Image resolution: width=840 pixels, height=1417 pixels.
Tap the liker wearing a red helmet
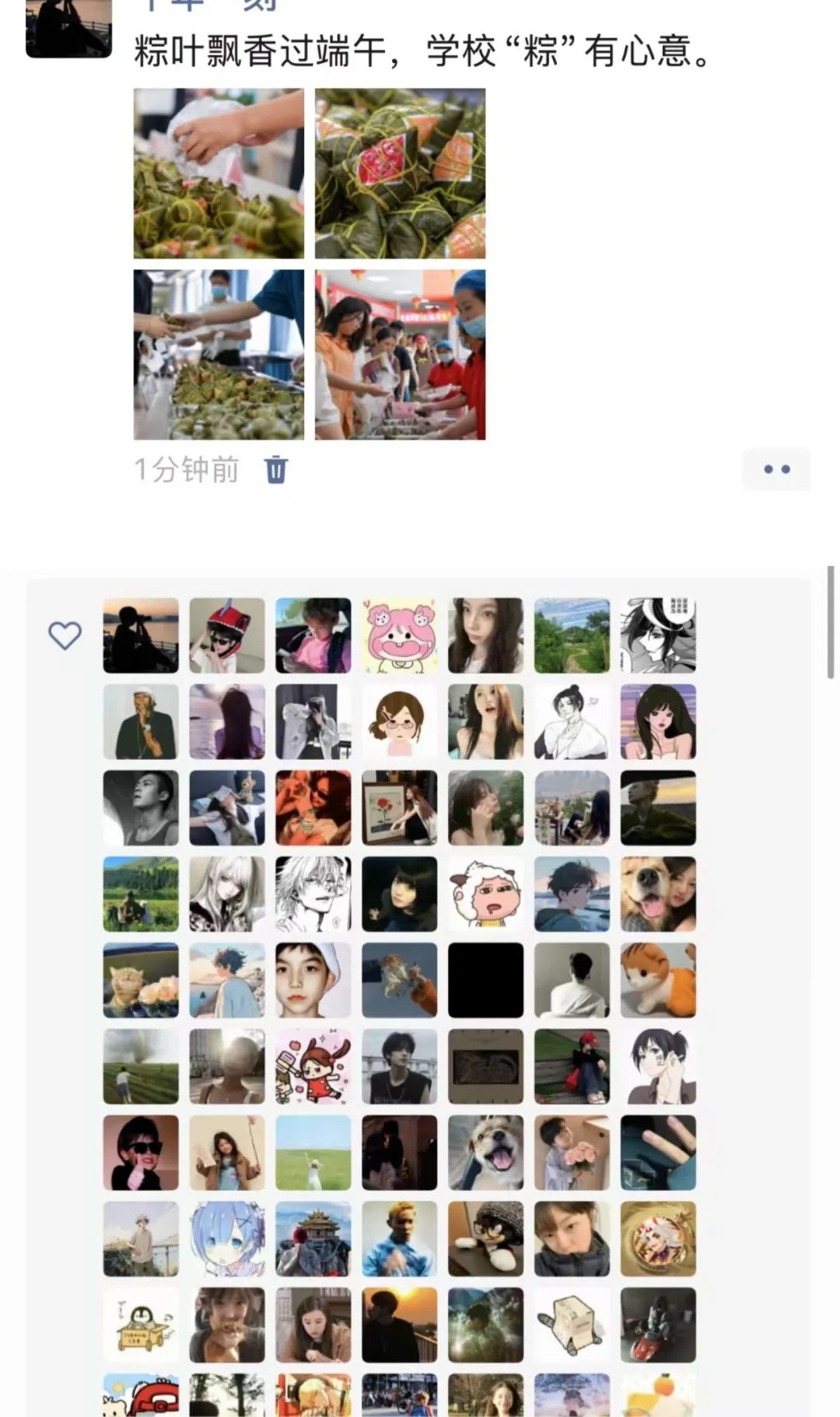(227, 635)
